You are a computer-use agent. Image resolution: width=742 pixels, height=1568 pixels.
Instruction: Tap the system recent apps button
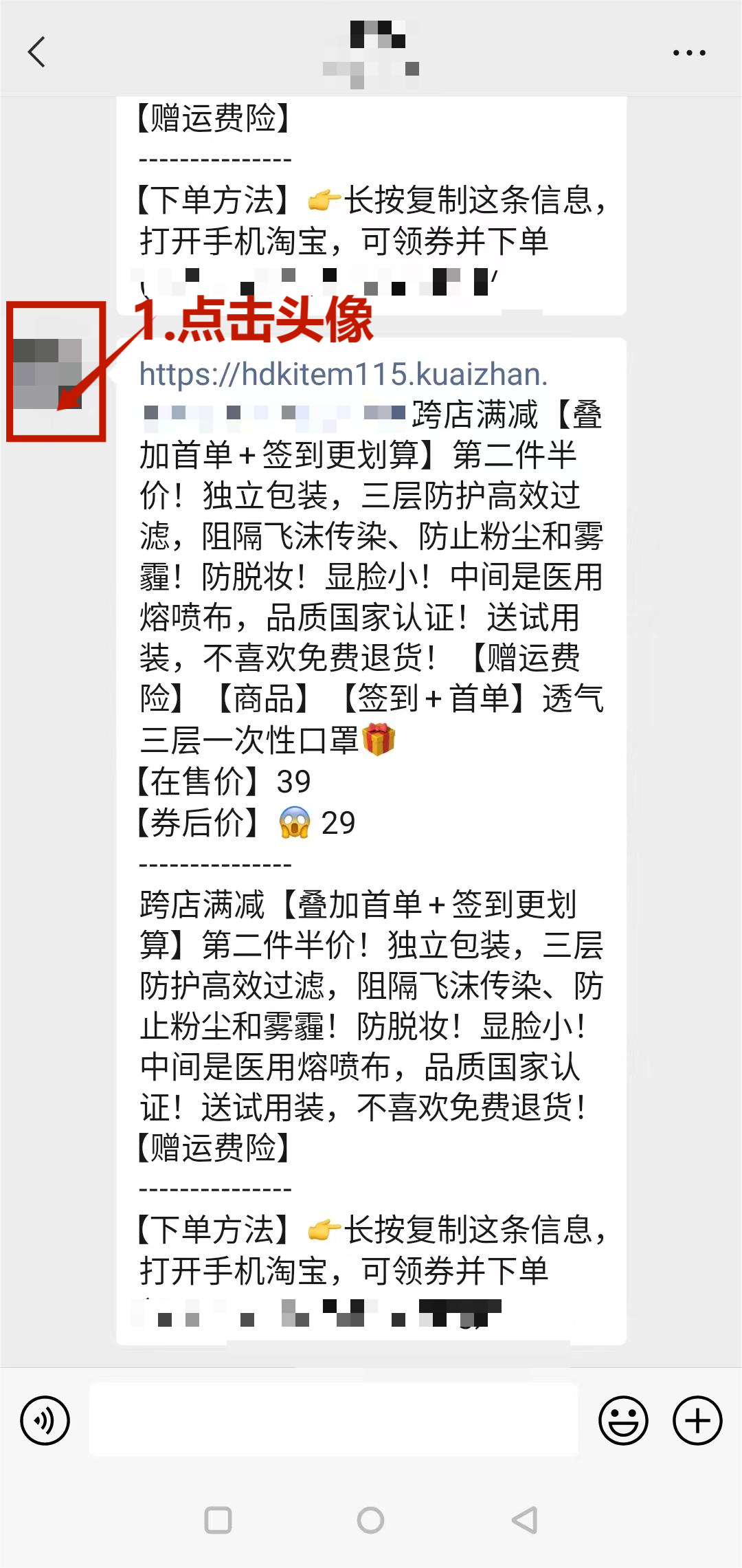click(218, 1520)
